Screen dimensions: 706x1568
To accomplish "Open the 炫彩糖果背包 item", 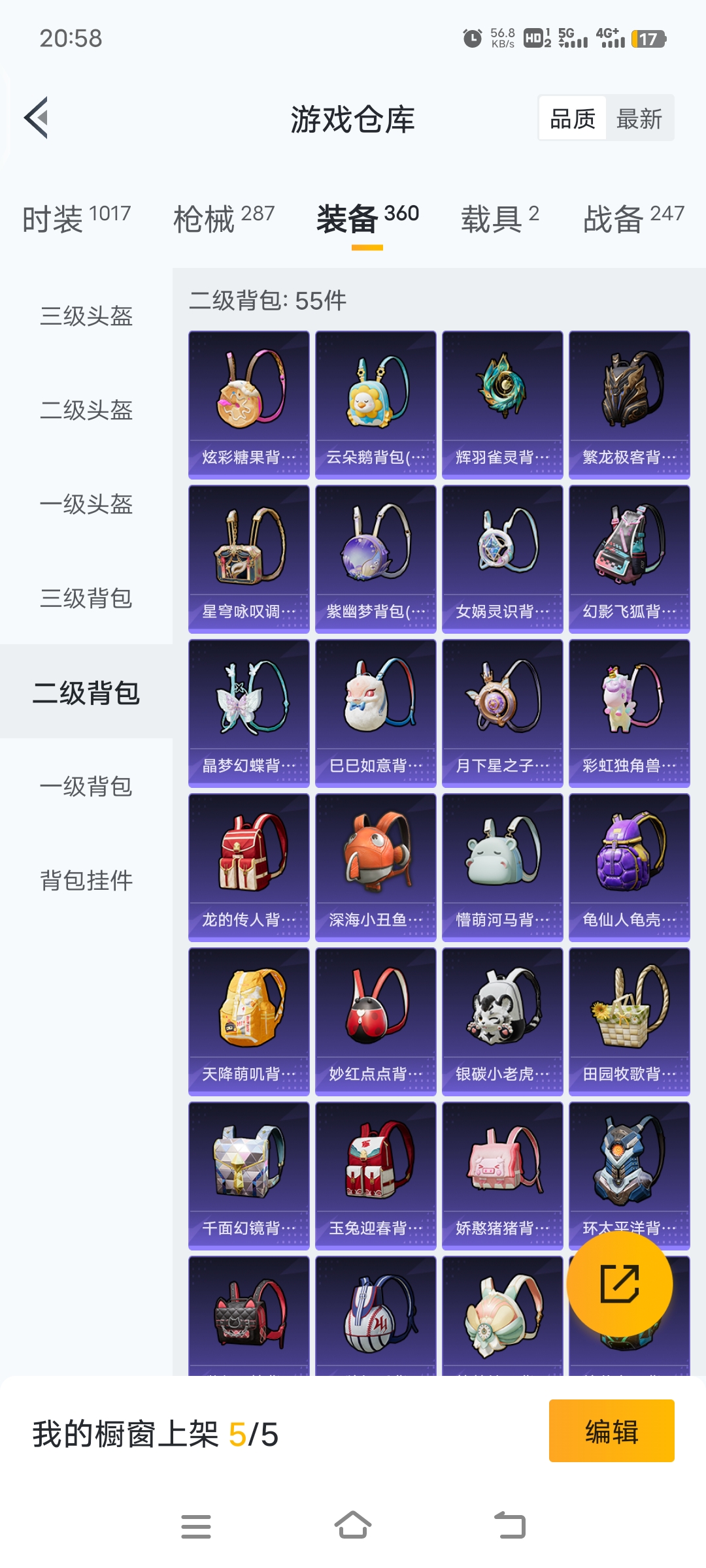I will [x=249, y=405].
